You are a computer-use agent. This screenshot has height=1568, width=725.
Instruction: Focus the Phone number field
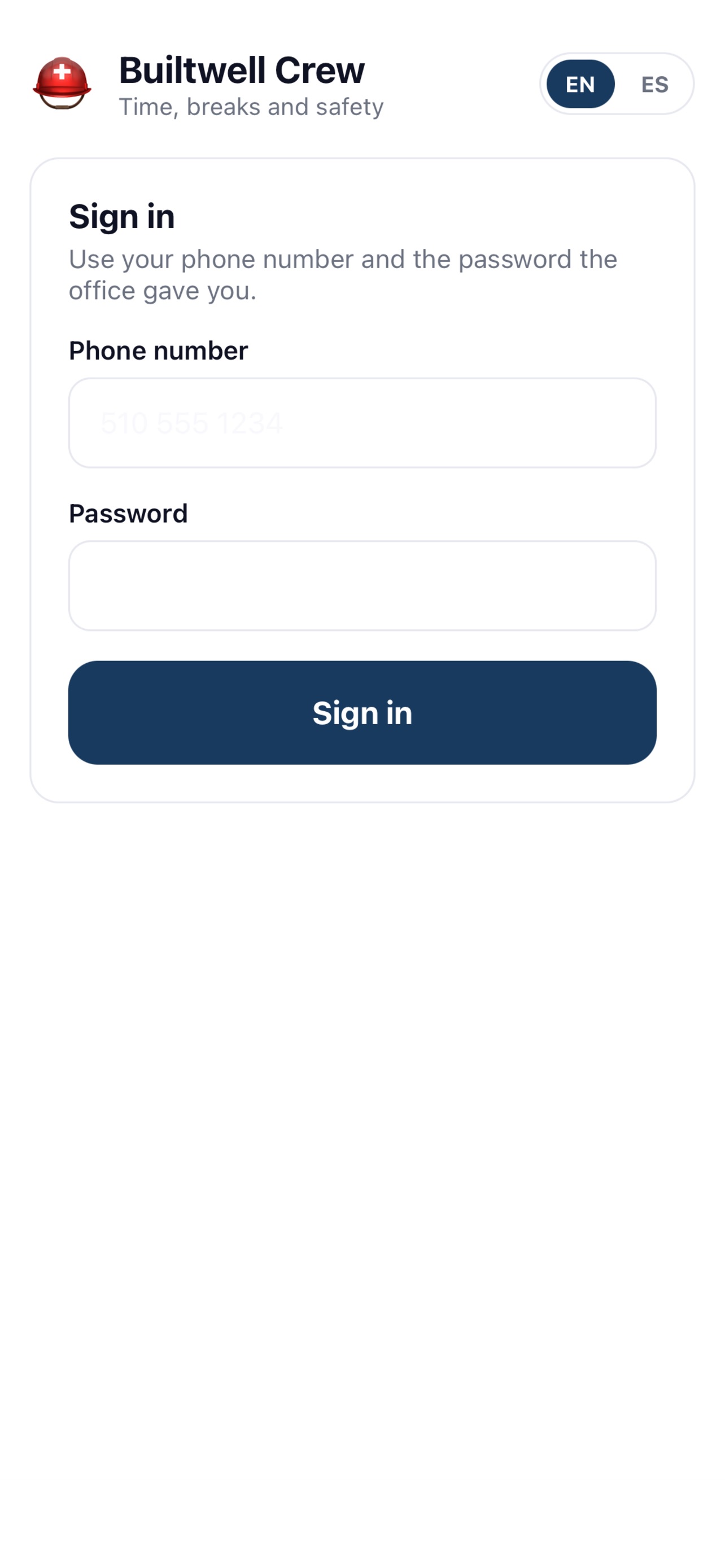point(362,423)
